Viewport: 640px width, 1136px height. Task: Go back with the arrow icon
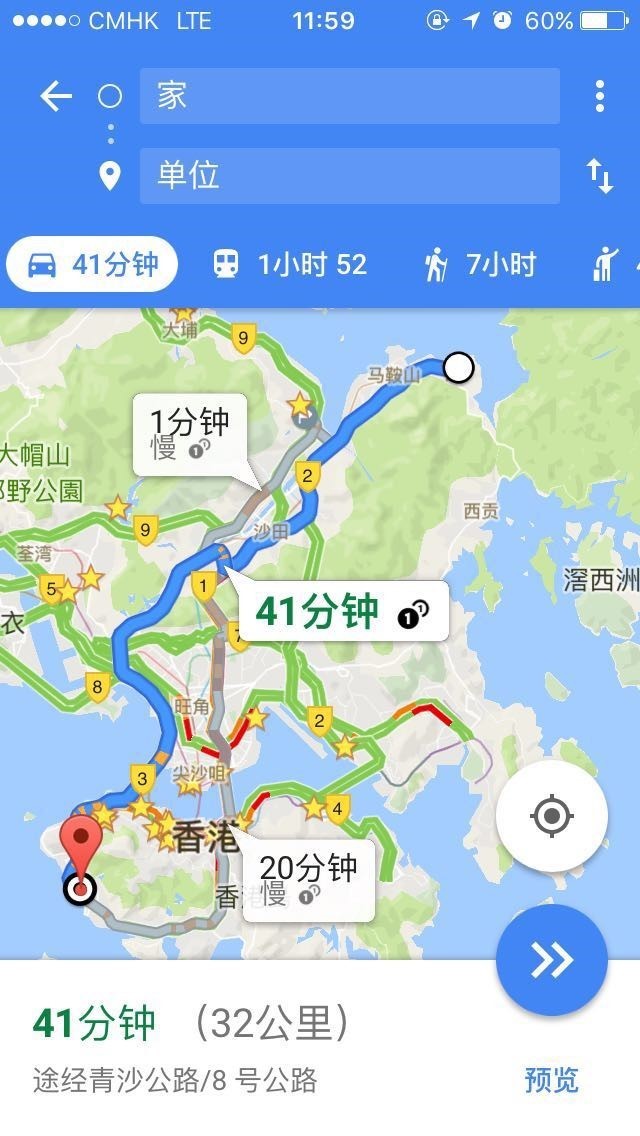[x=56, y=96]
